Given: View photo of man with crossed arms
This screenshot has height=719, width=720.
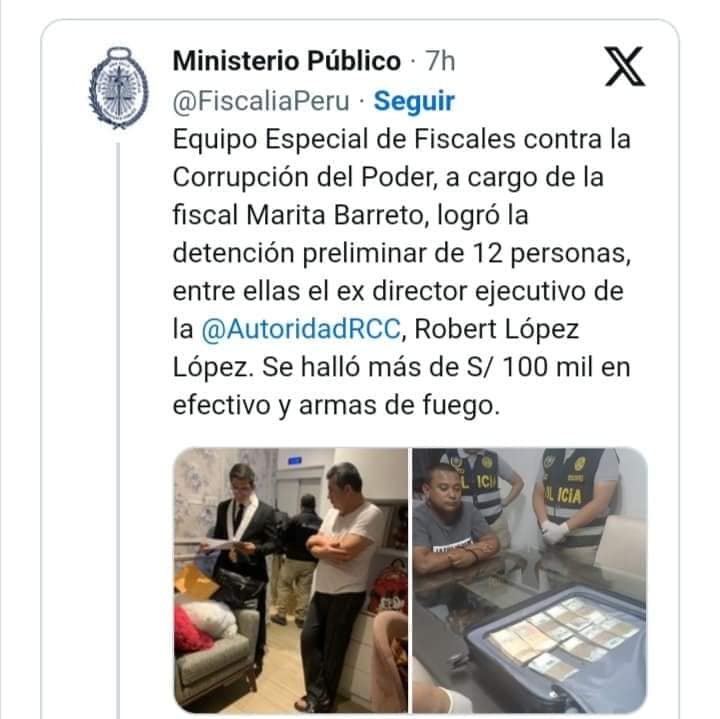Looking at the screenshot, I should 291,580.
